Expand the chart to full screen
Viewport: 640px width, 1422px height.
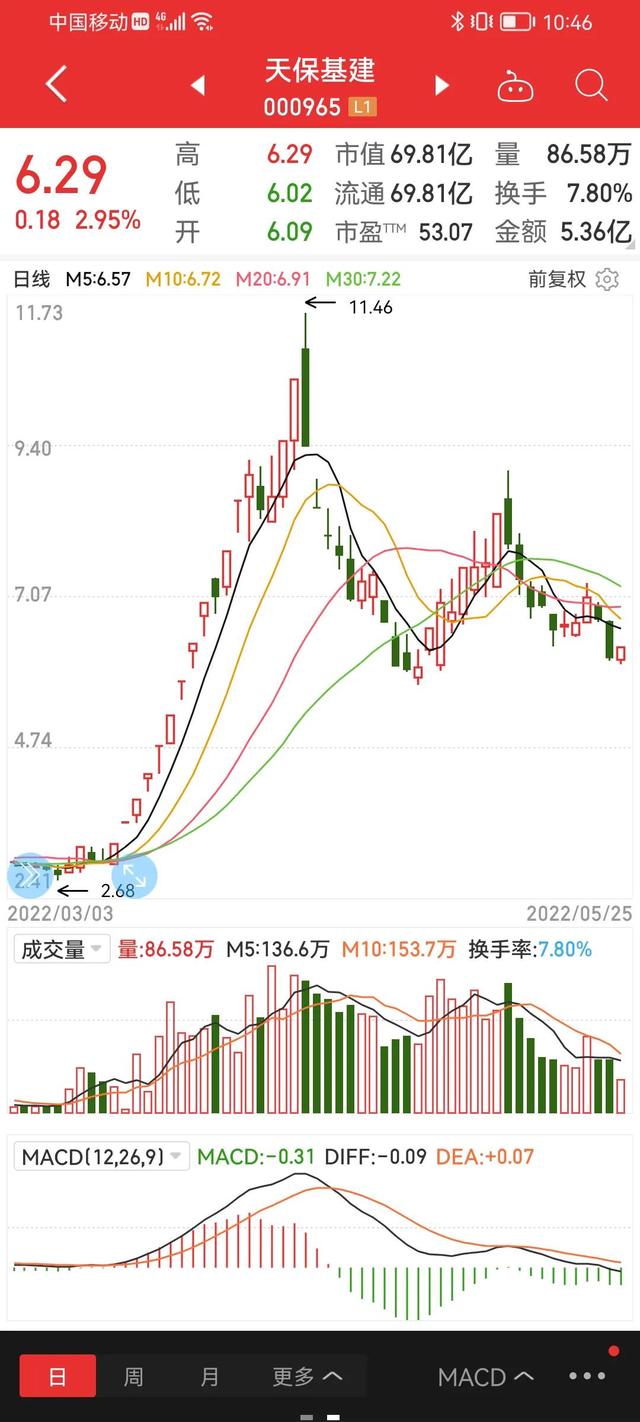coord(134,875)
